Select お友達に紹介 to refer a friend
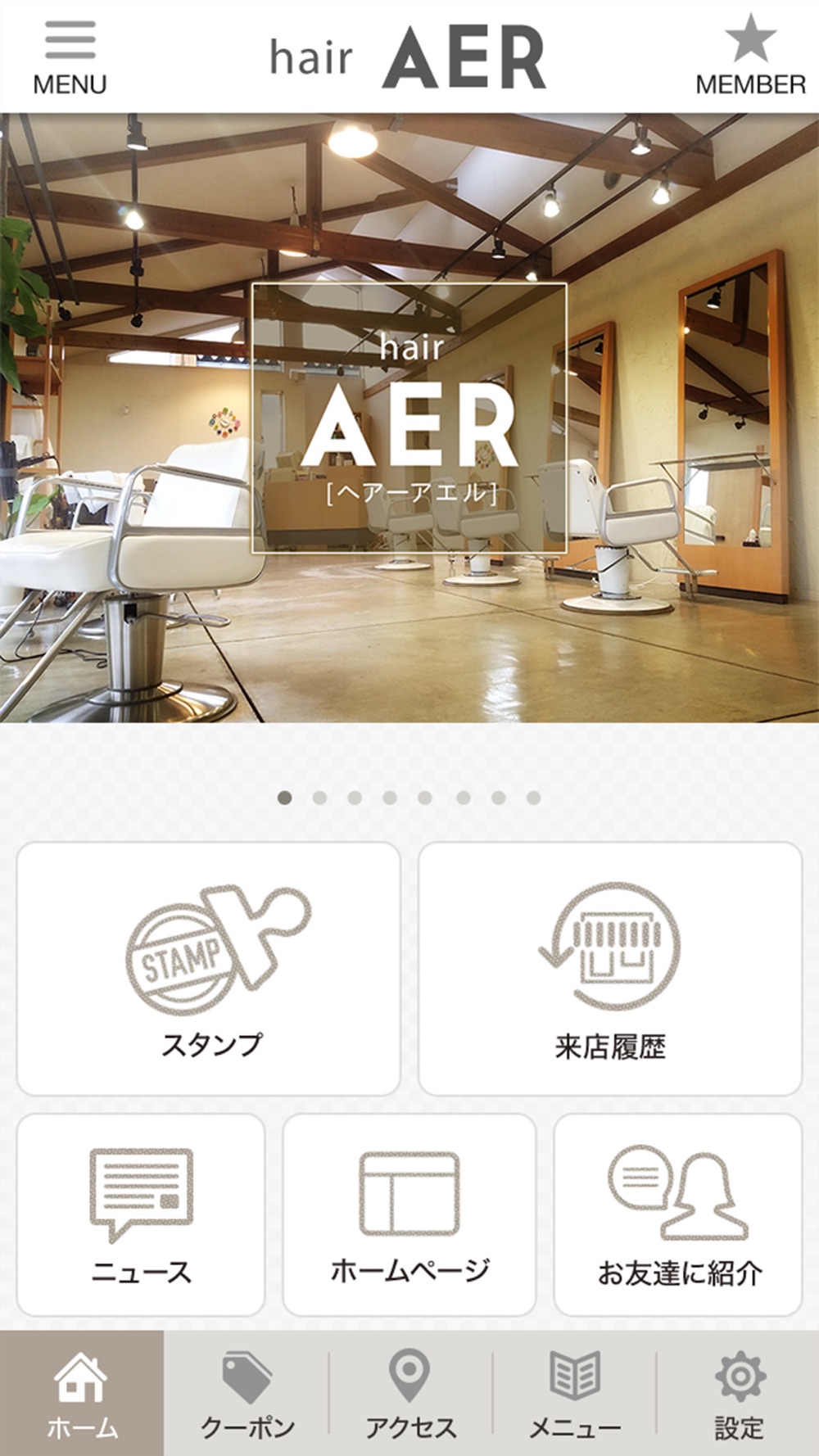819x1456 pixels. pos(678,1214)
